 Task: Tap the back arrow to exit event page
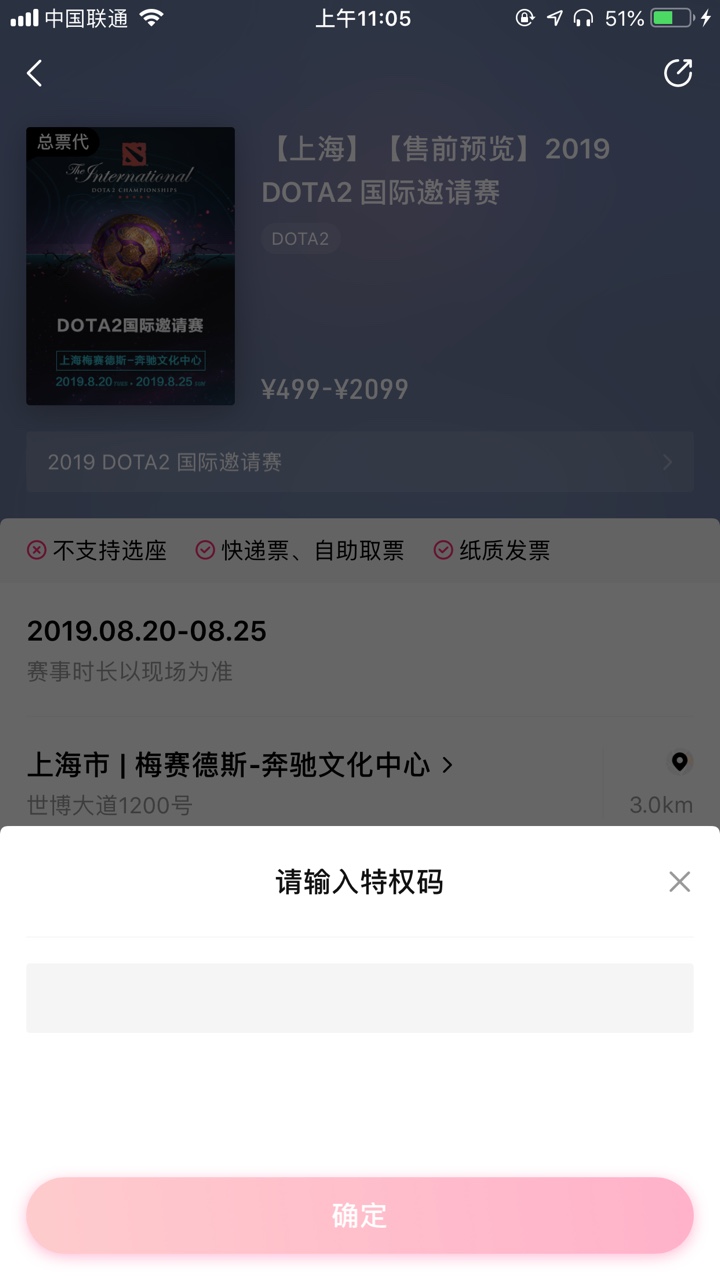pos(34,73)
